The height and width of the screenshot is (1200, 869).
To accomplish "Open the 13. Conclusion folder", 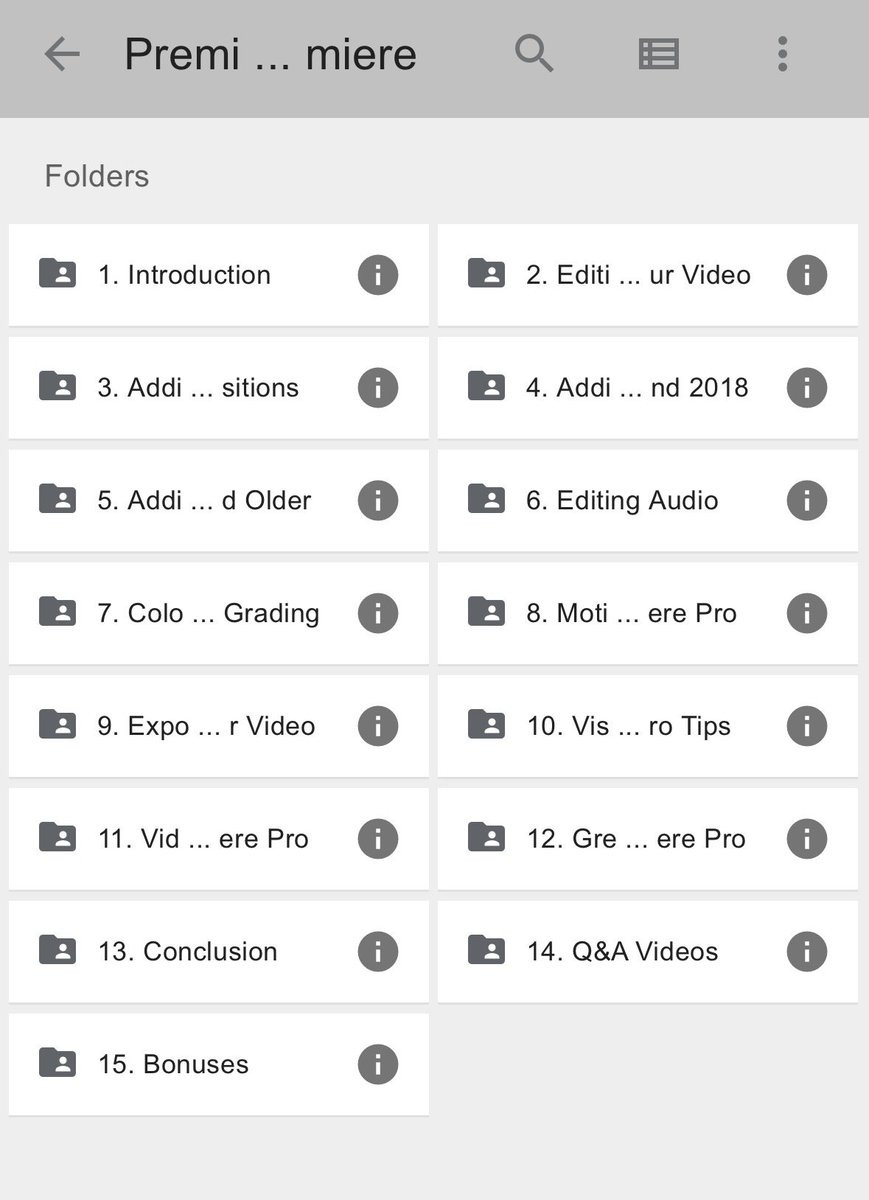I will pos(188,952).
